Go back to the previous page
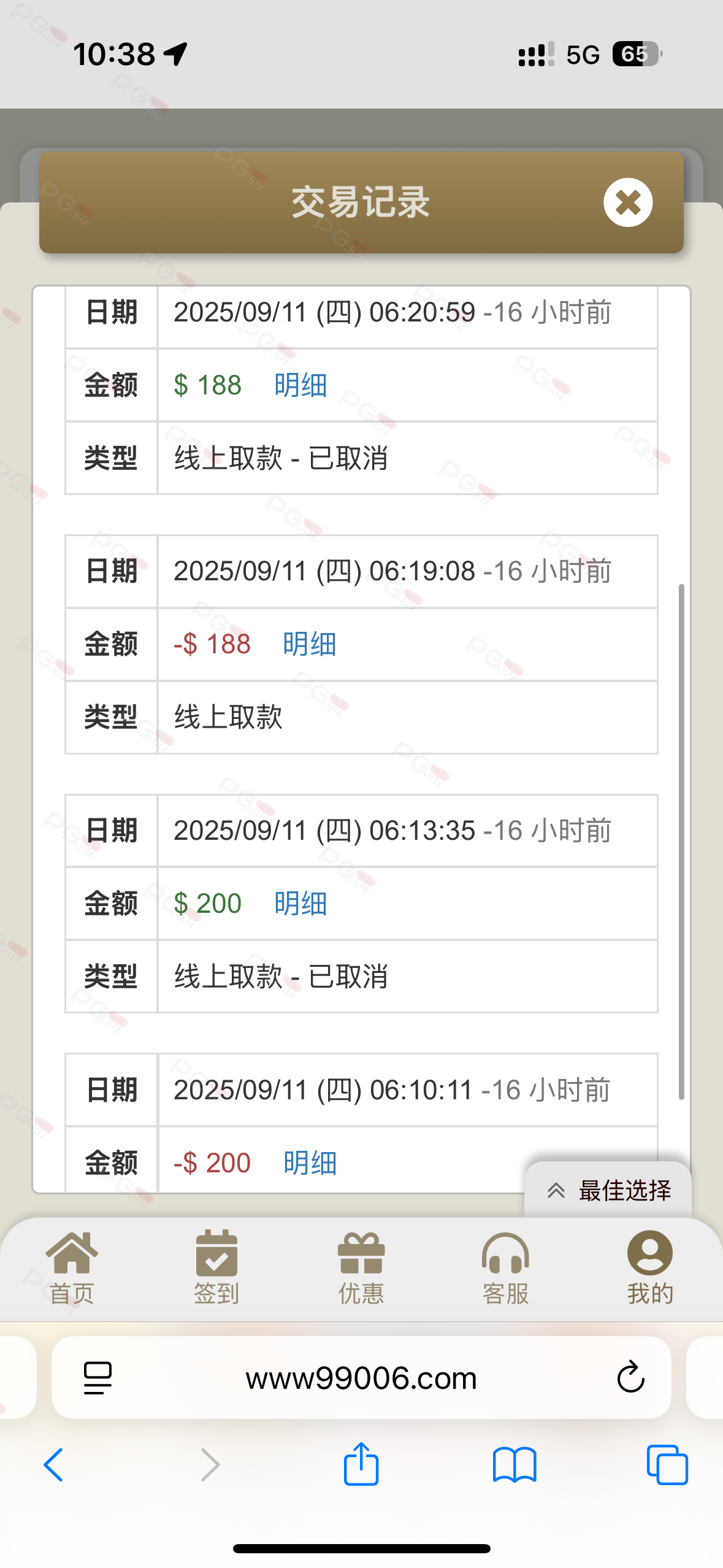Viewport: 723px width, 1568px height. point(54,1465)
